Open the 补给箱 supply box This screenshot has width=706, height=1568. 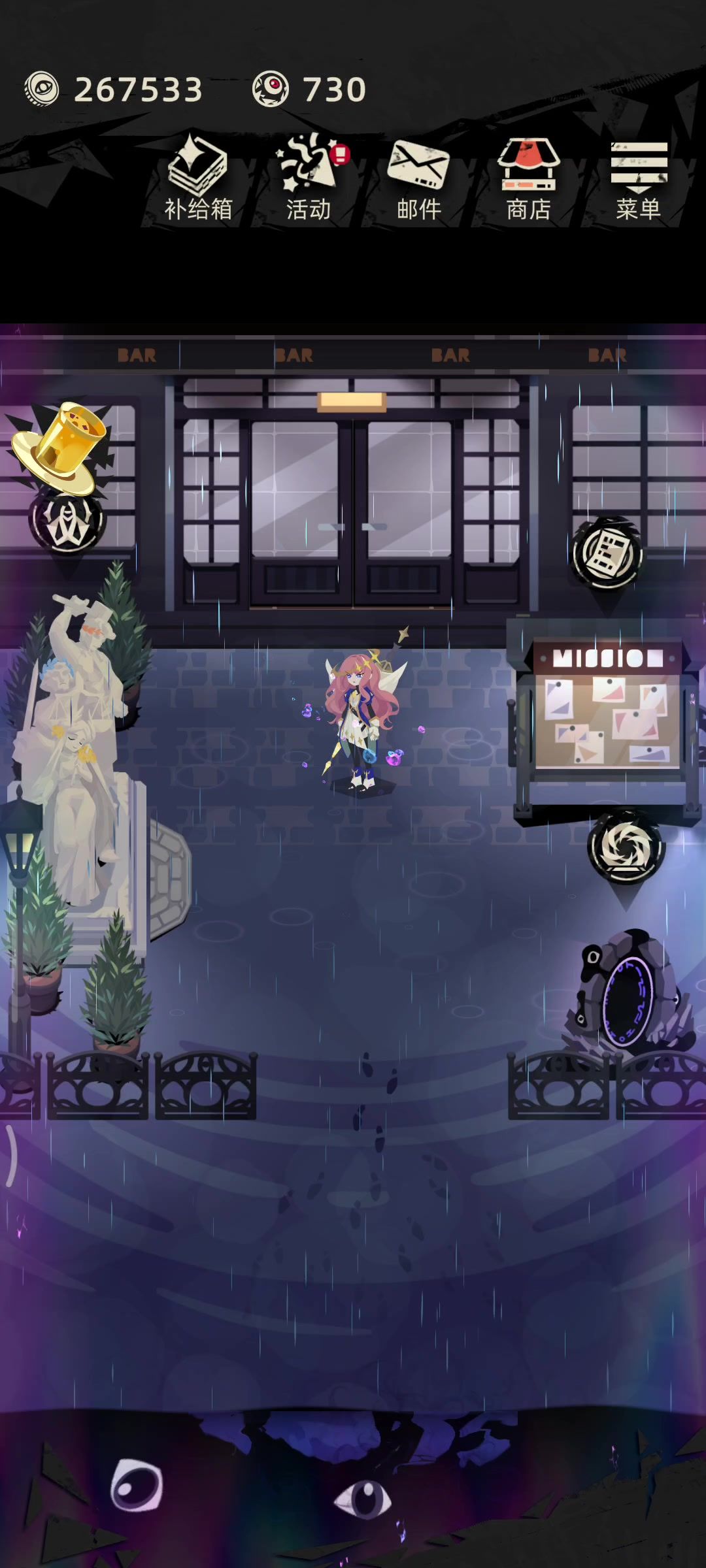[198, 178]
